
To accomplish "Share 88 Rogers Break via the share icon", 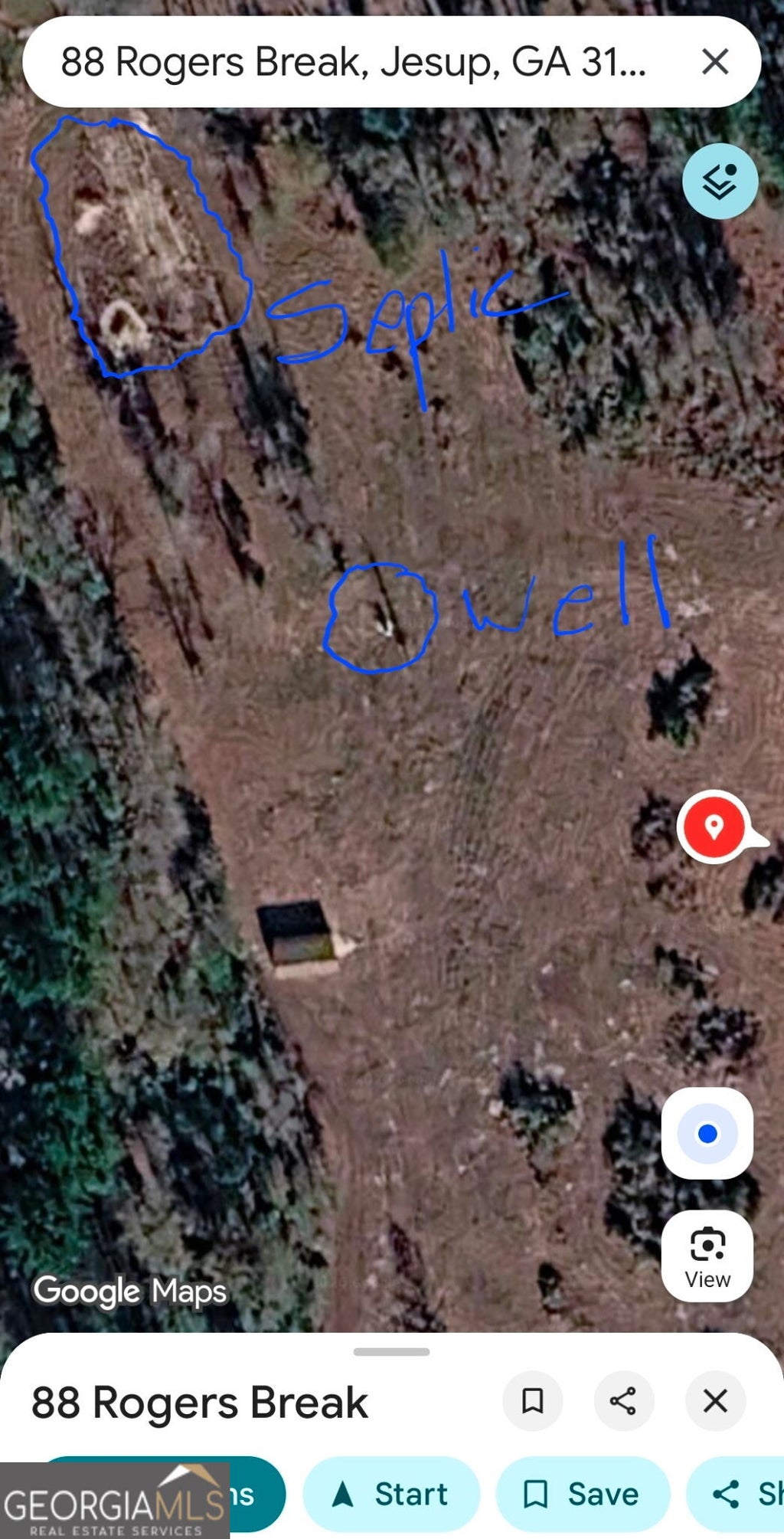I will pyautogui.click(x=623, y=1401).
